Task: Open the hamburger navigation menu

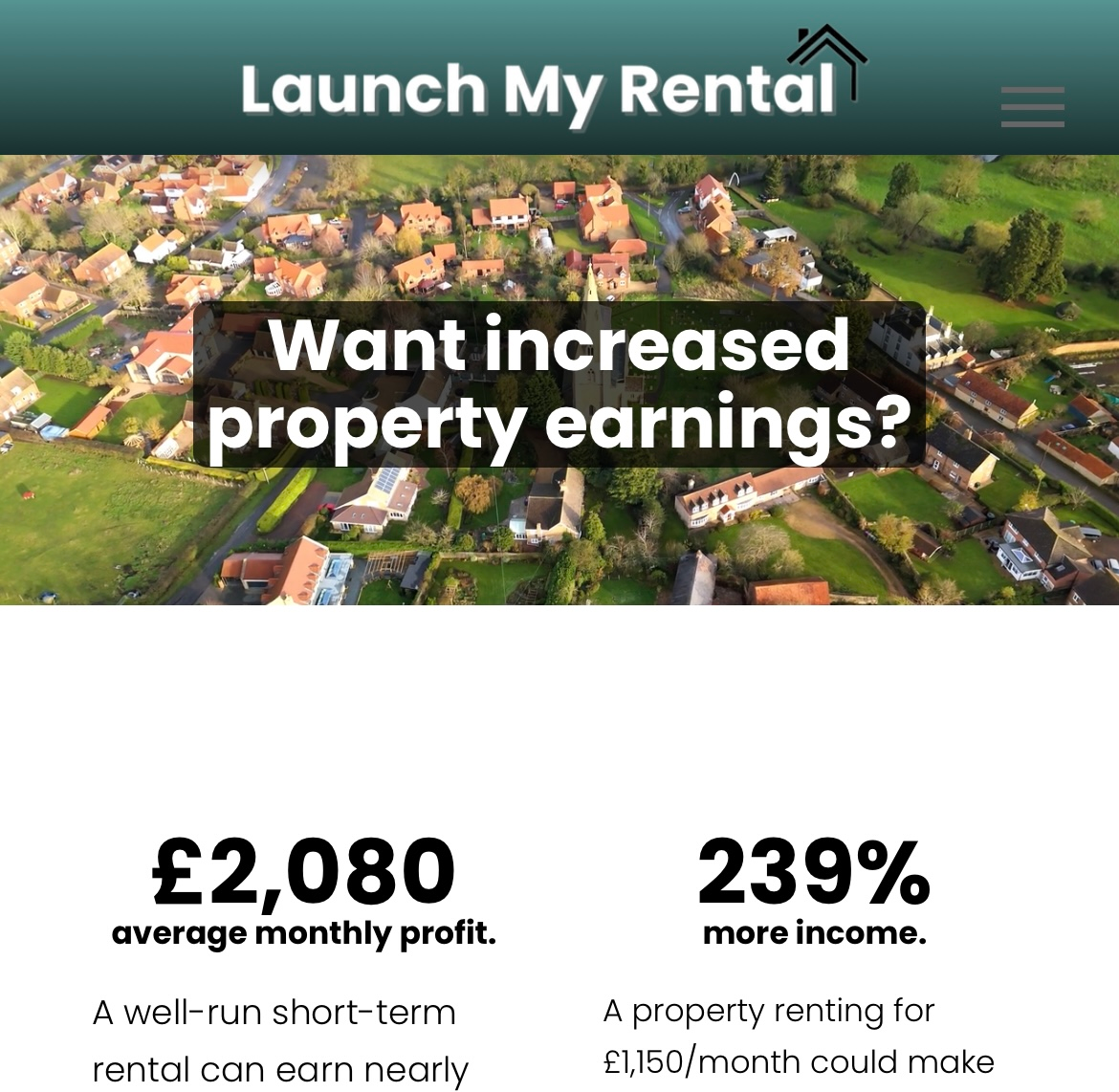Action: pyautogui.click(x=1032, y=106)
